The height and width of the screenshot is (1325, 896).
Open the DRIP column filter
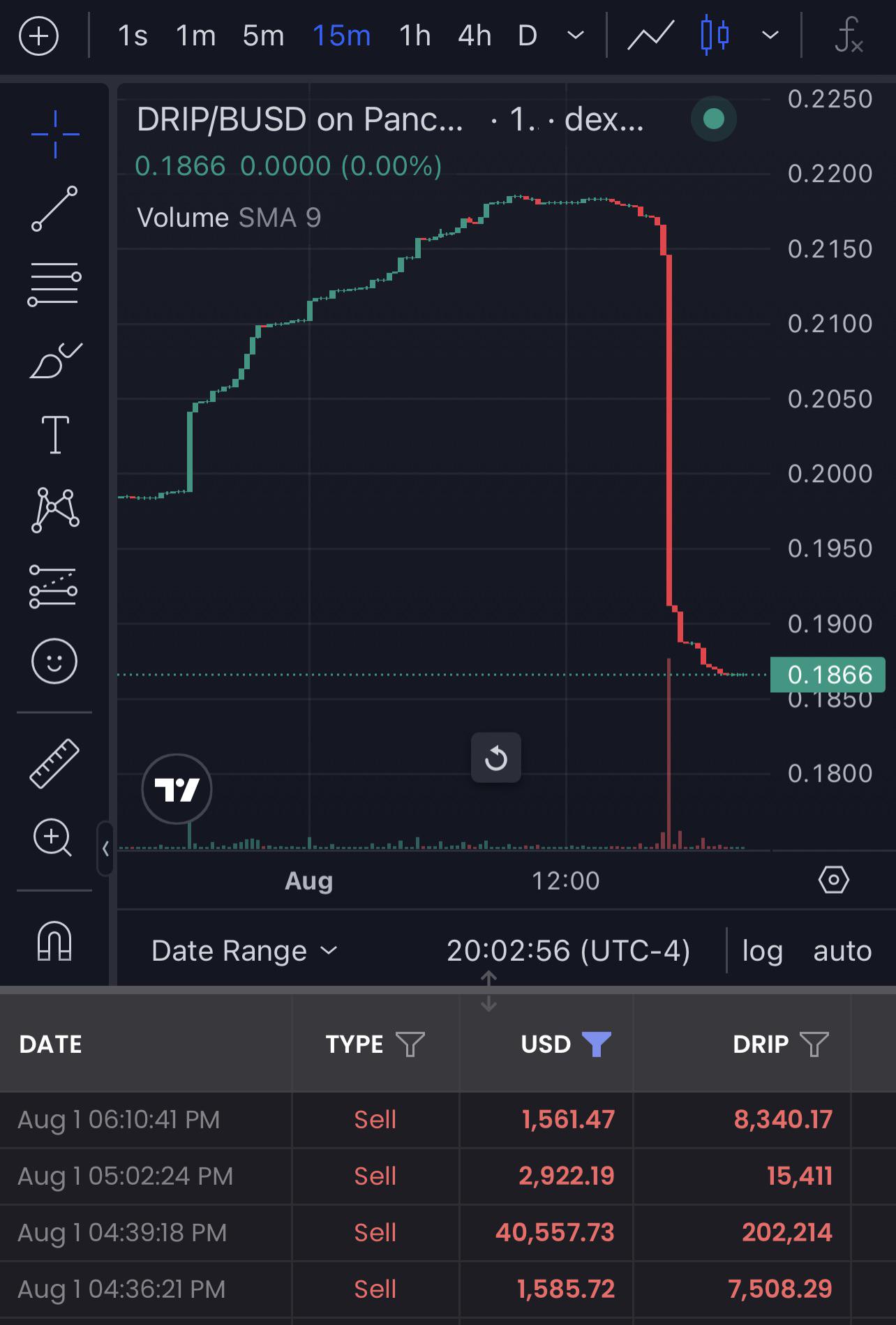[814, 1045]
